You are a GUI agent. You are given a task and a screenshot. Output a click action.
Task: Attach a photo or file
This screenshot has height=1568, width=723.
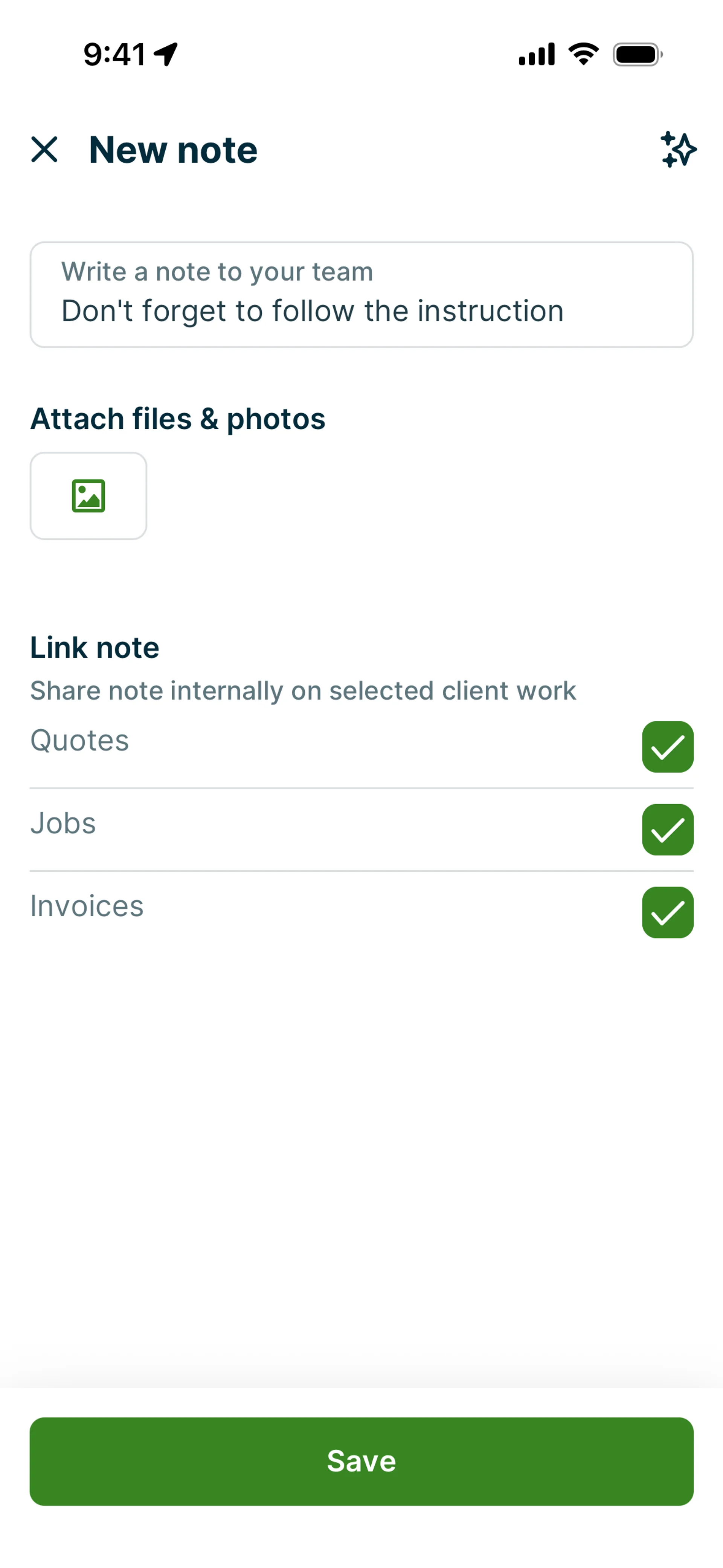(x=89, y=495)
